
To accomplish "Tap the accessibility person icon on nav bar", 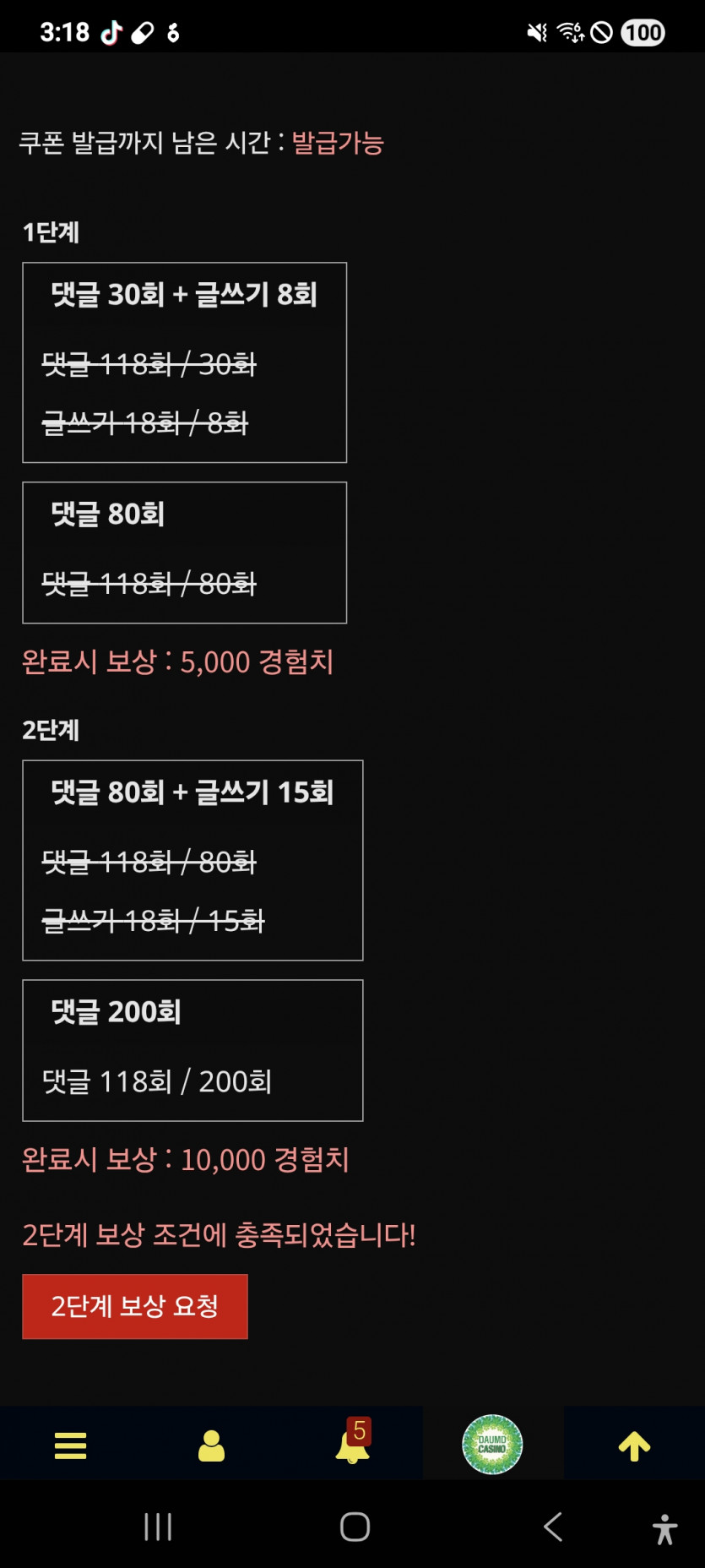I will 664,1527.
